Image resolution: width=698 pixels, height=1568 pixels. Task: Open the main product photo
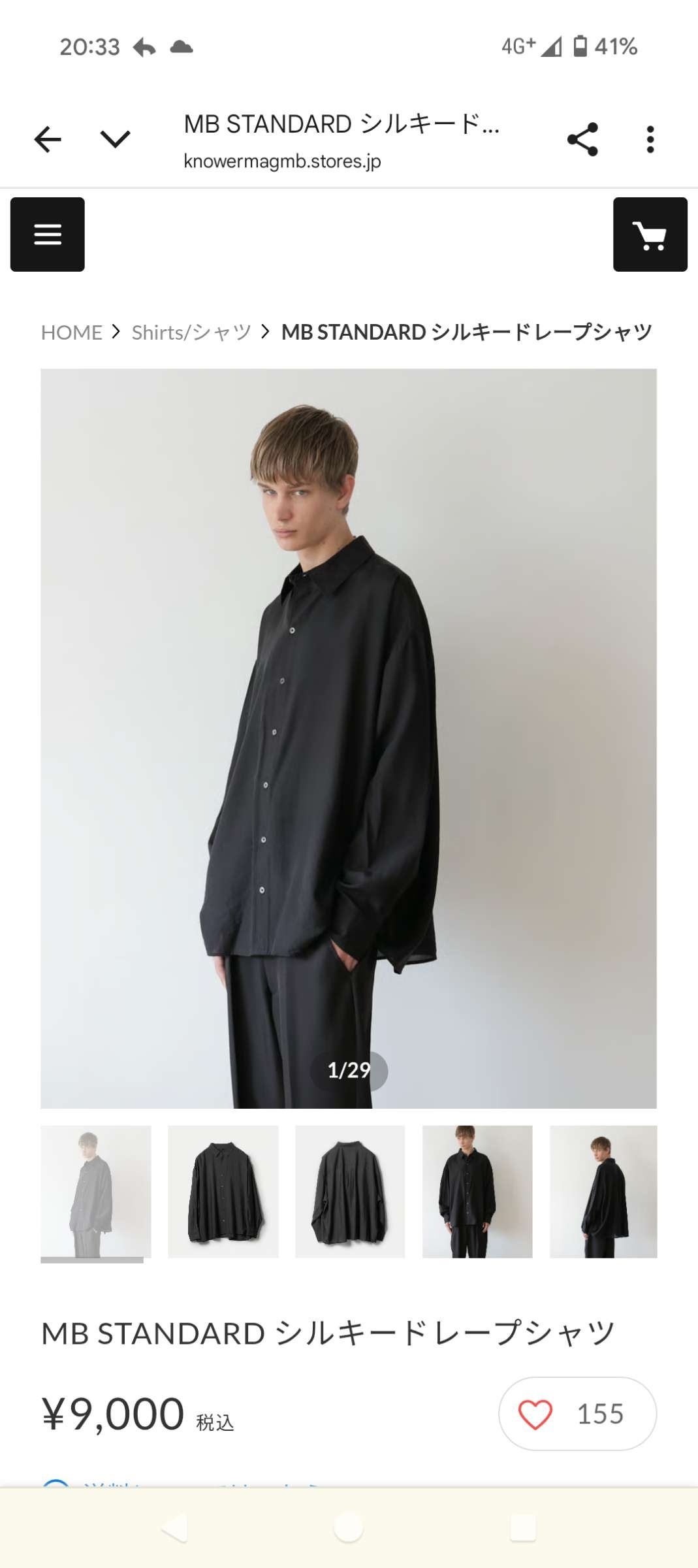[x=349, y=738]
